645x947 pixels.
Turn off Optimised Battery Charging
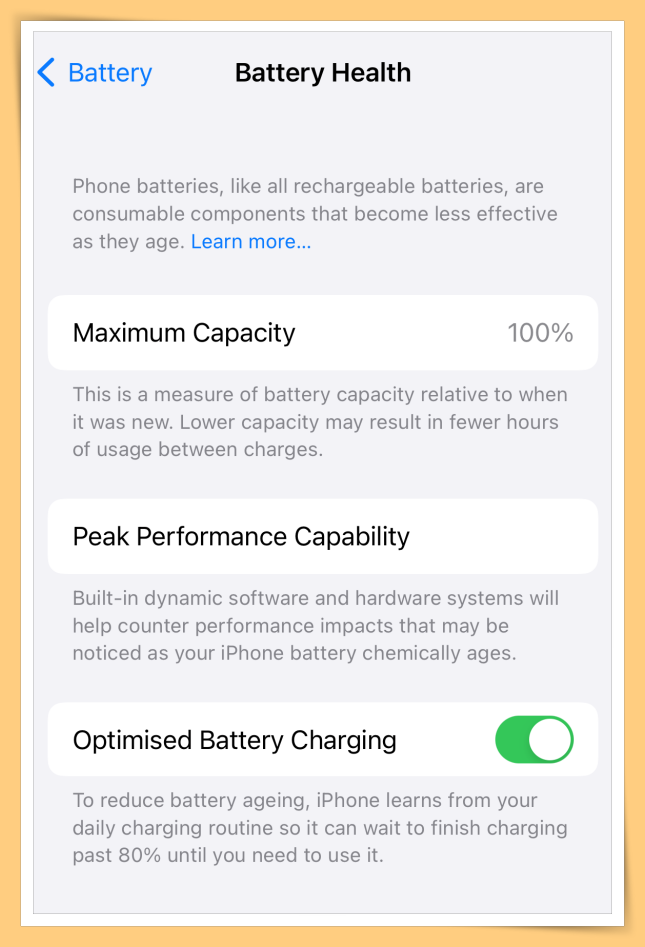[x=534, y=740]
